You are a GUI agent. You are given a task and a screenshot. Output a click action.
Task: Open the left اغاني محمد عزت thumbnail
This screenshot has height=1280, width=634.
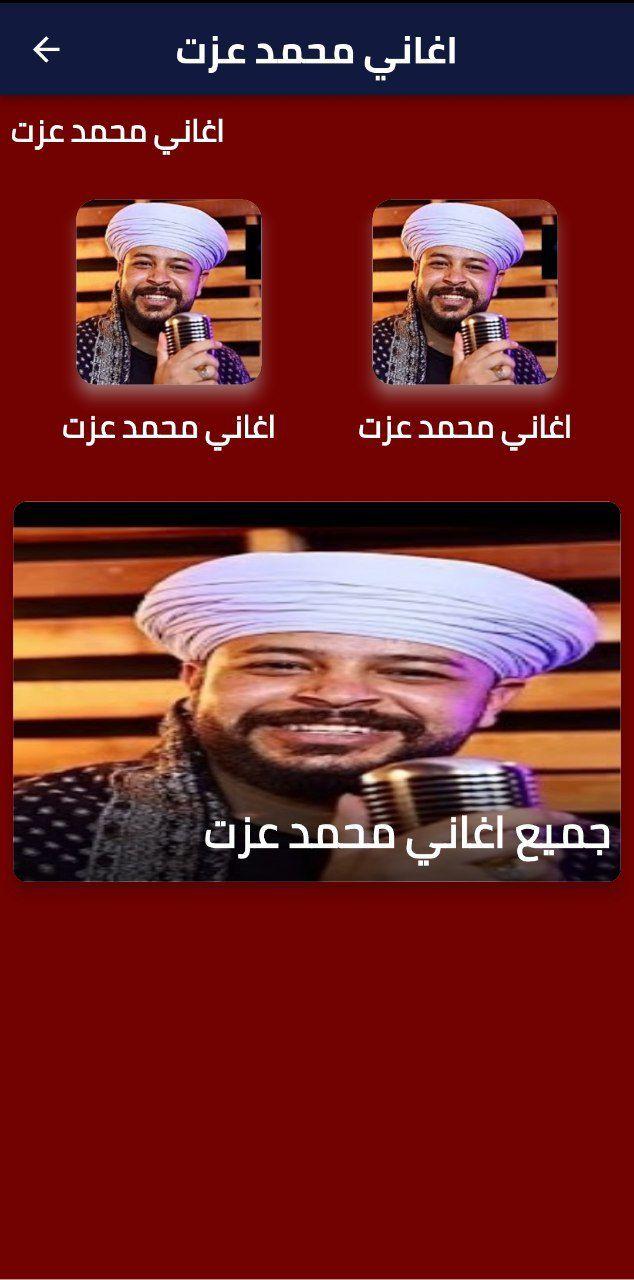tap(169, 292)
